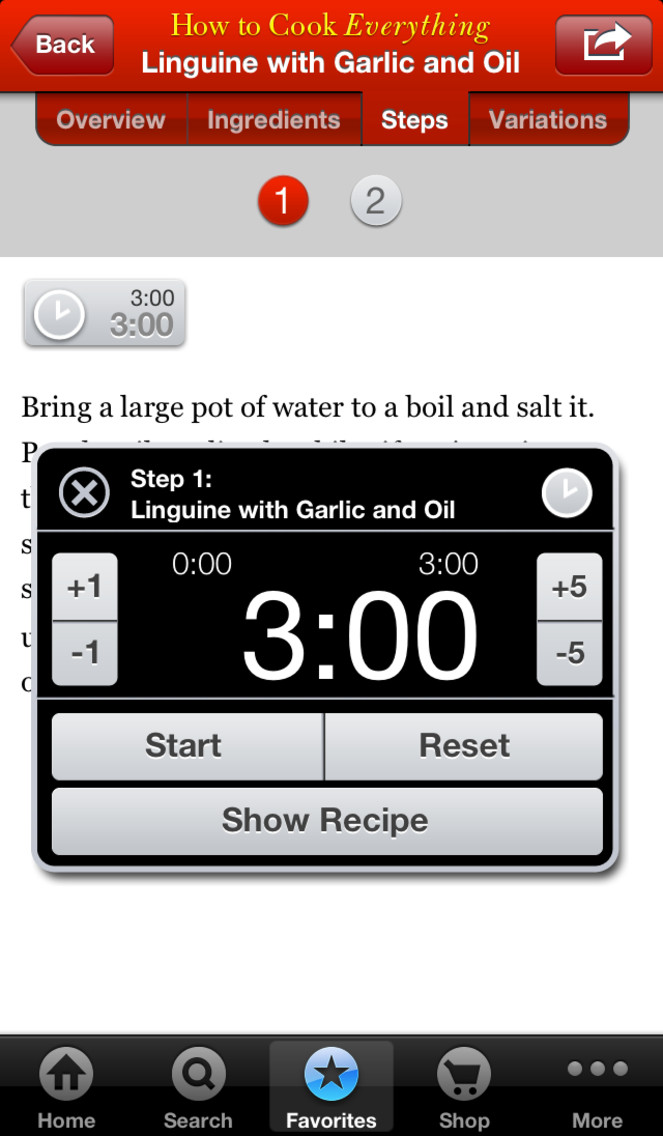
Task: Go back using the Back button
Action: 62,45
